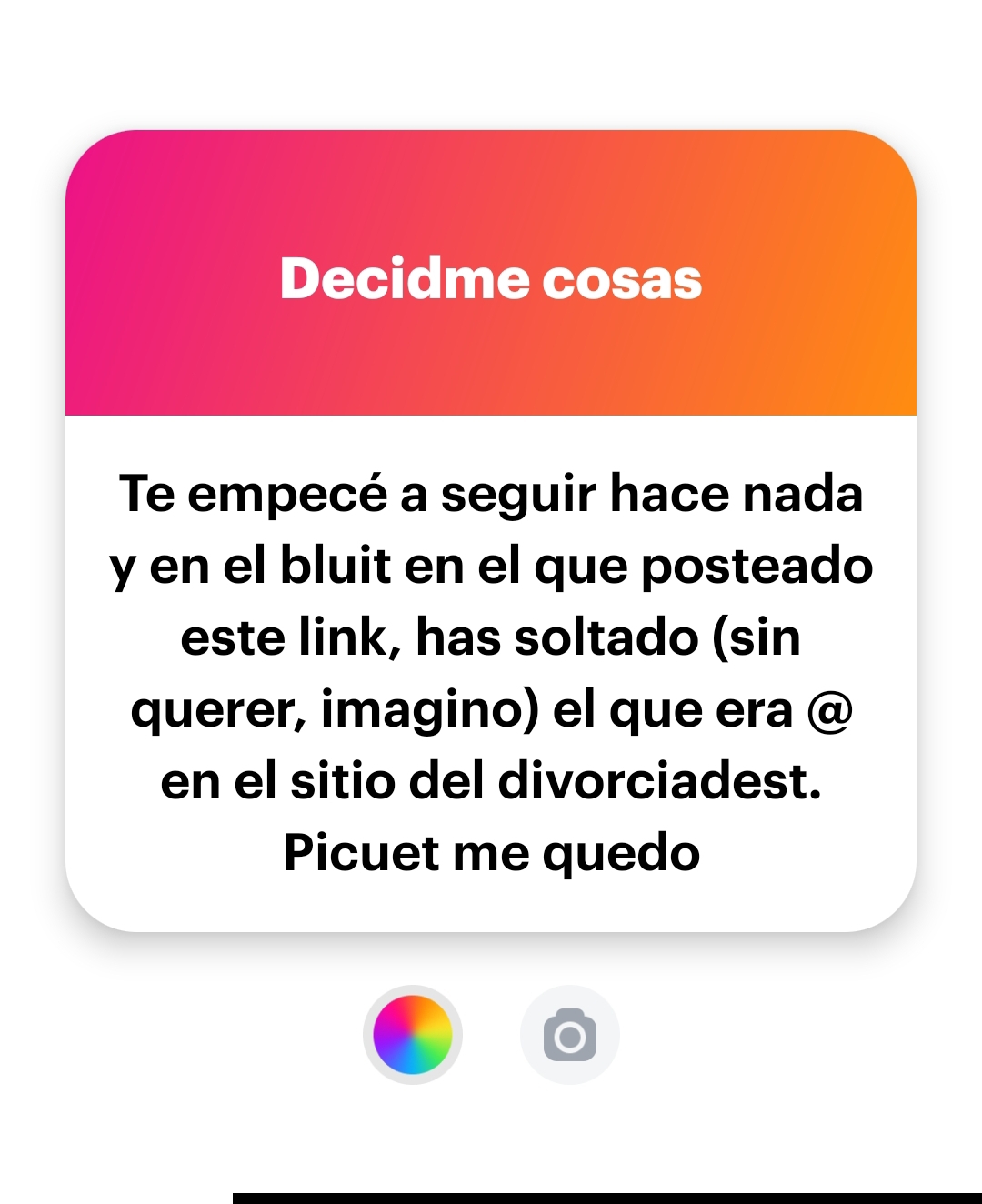Change the card background color with the color wheel
982x1204 pixels.
point(413,1035)
